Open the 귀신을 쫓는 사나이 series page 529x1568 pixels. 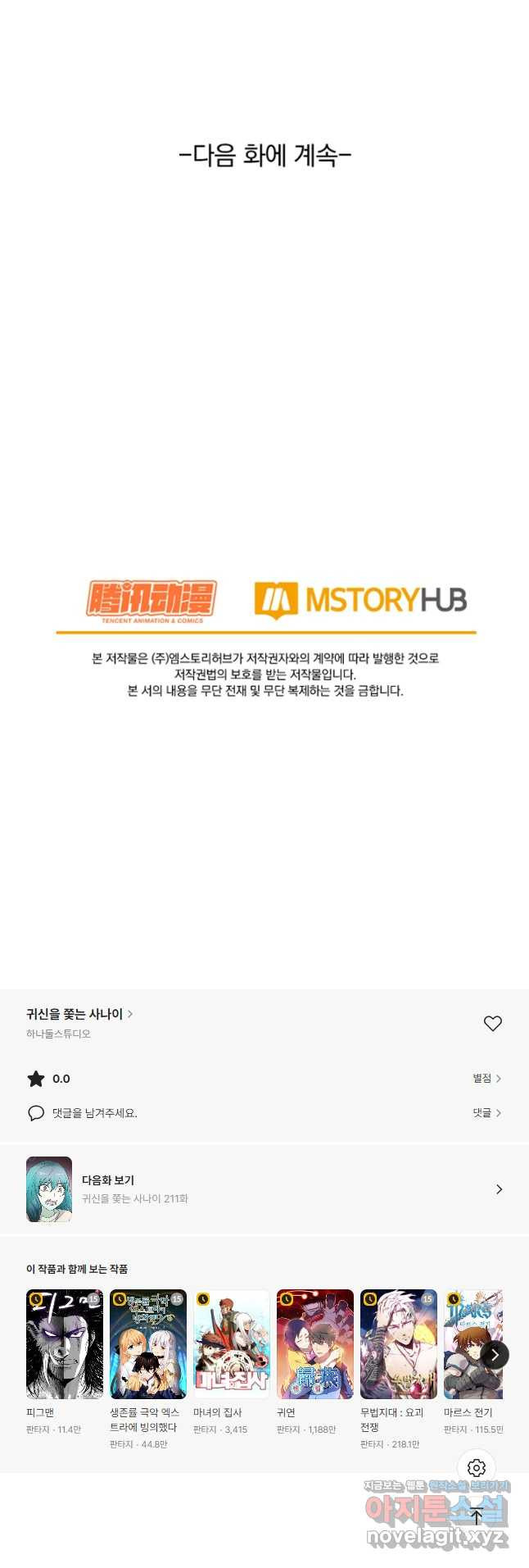(79, 1014)
